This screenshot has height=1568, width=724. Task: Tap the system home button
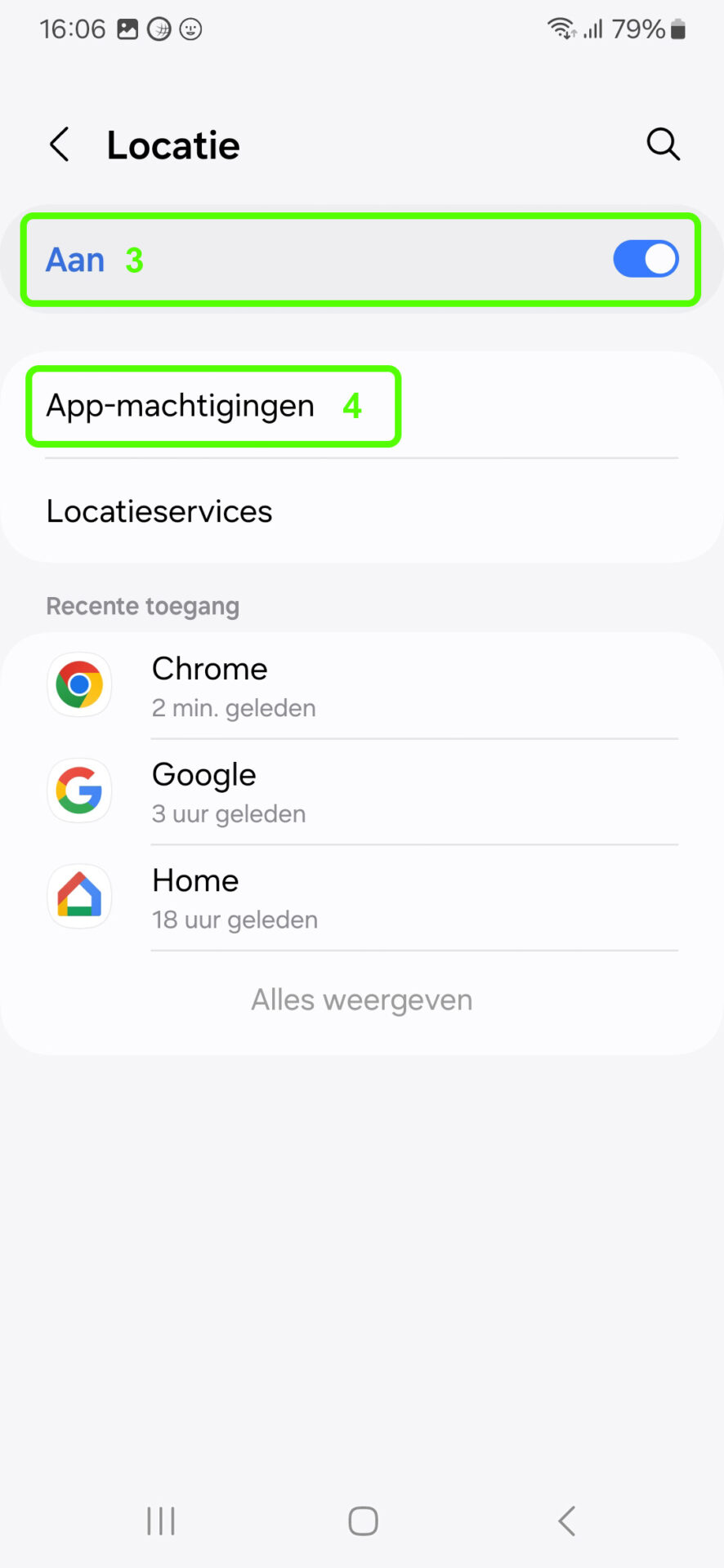click(x=363, y=1521)
